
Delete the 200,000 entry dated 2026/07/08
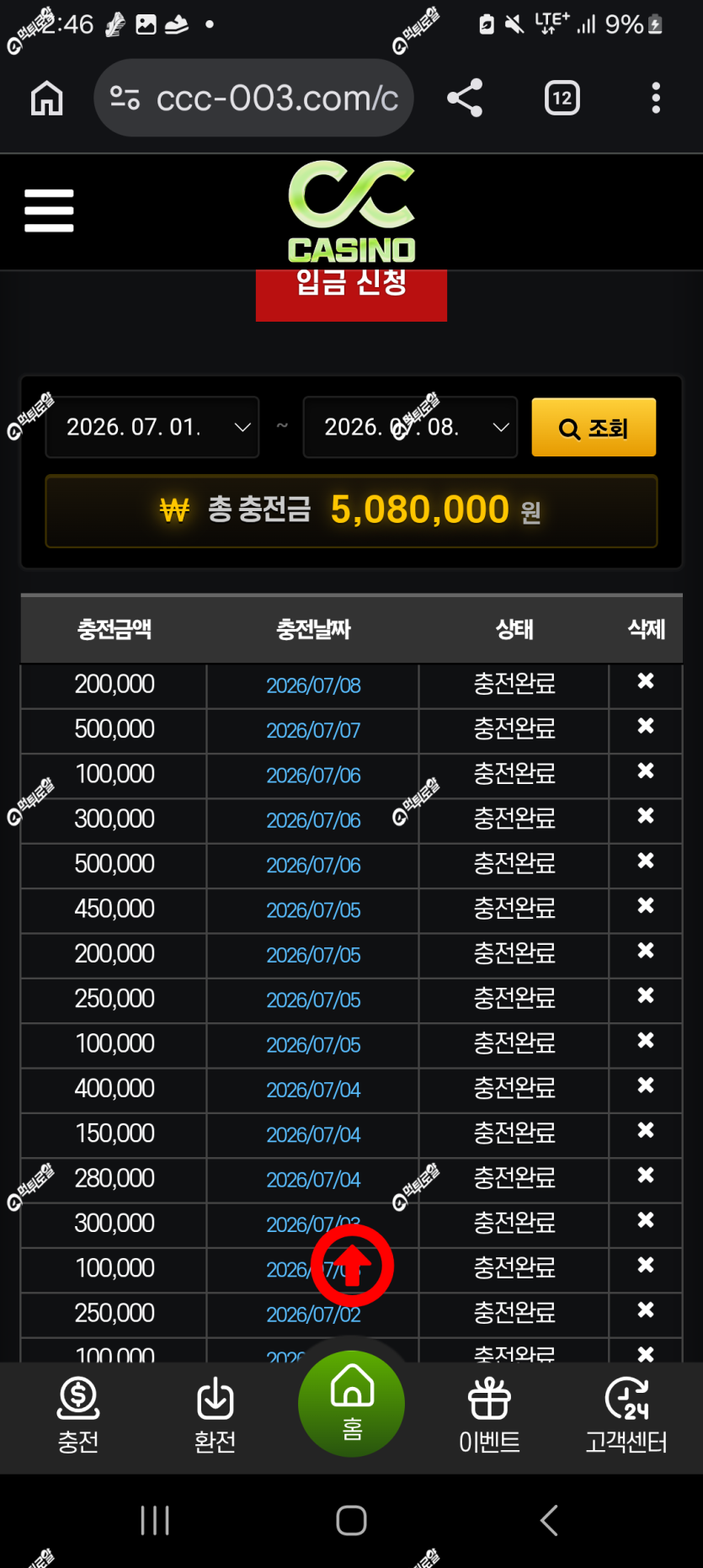click(646, 680)
